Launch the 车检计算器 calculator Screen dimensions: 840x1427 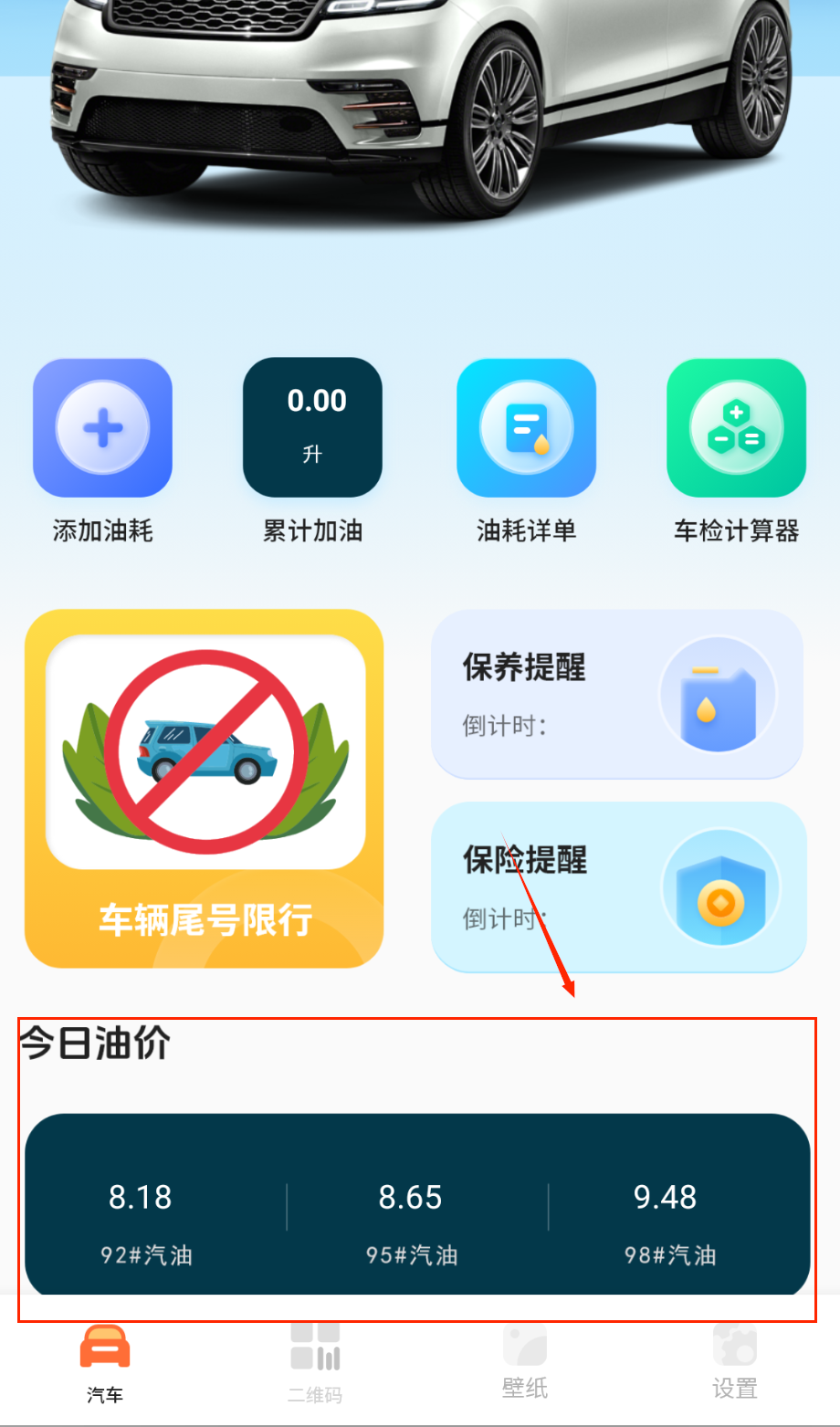point(736,428)
